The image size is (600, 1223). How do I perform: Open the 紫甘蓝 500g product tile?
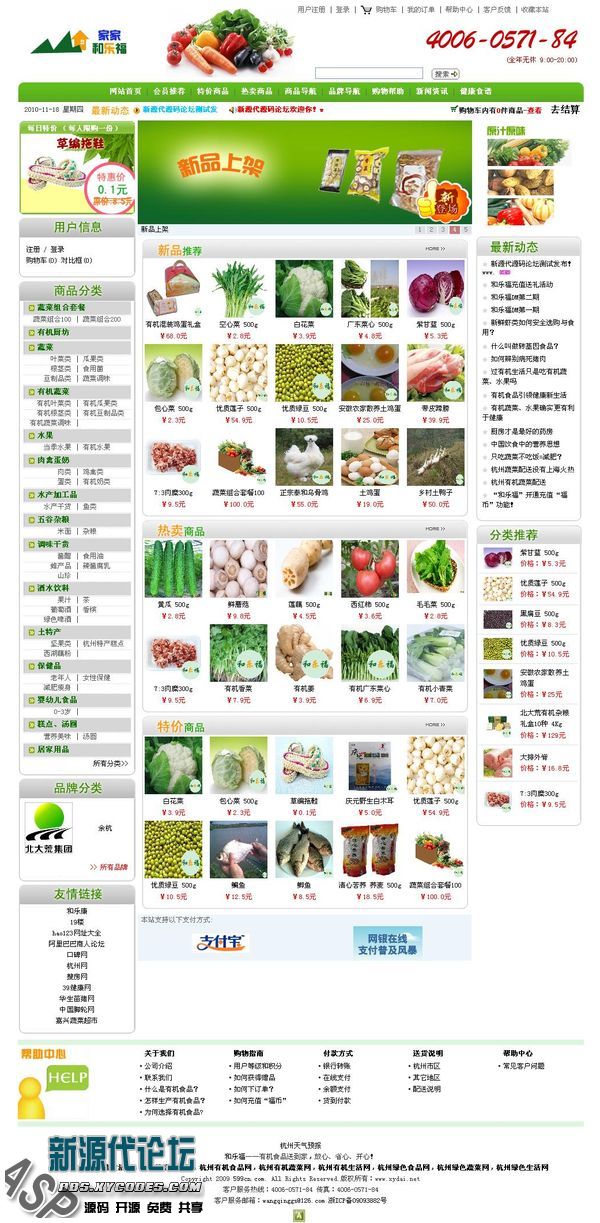[x=436, y=291]
